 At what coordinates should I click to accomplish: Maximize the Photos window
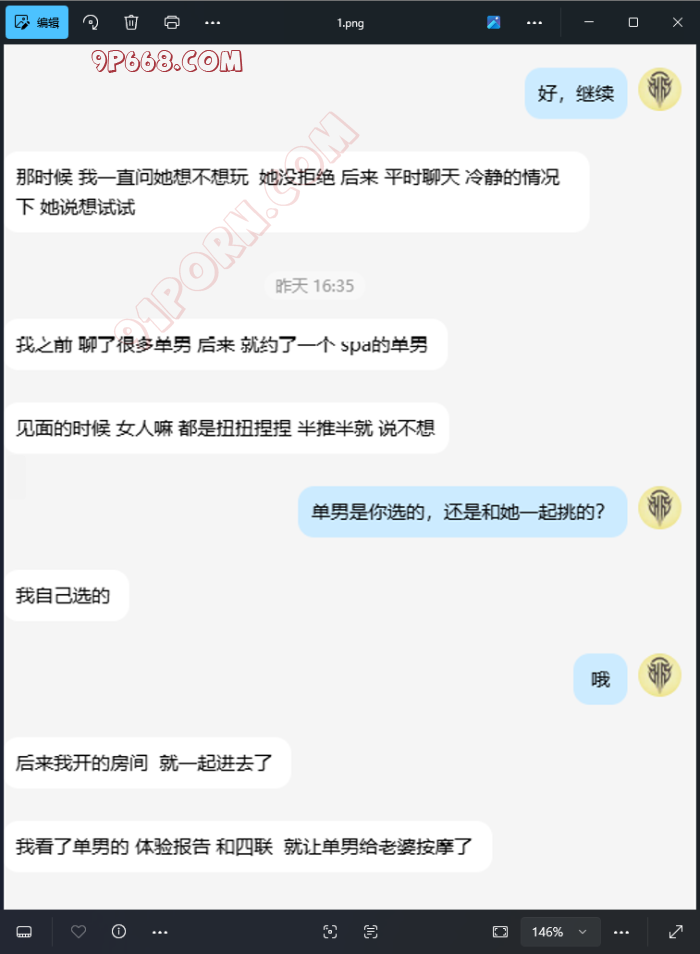633,22
